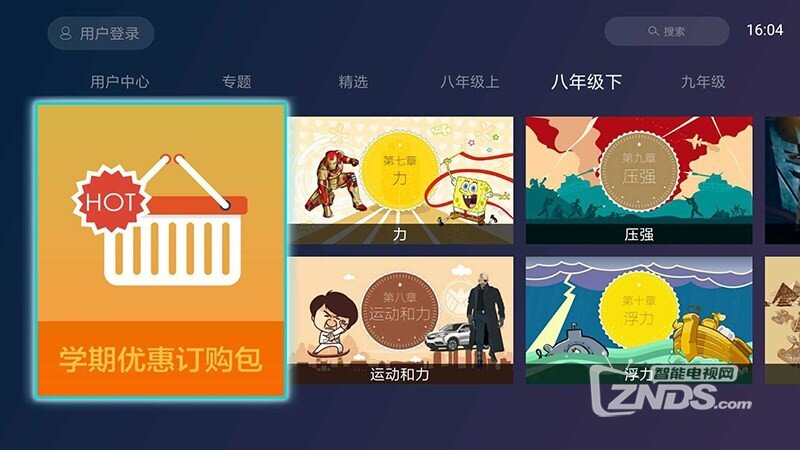Open the 用户登录 login button
Image resolution: width=800 pixels, height=450 pixels.
101,33
